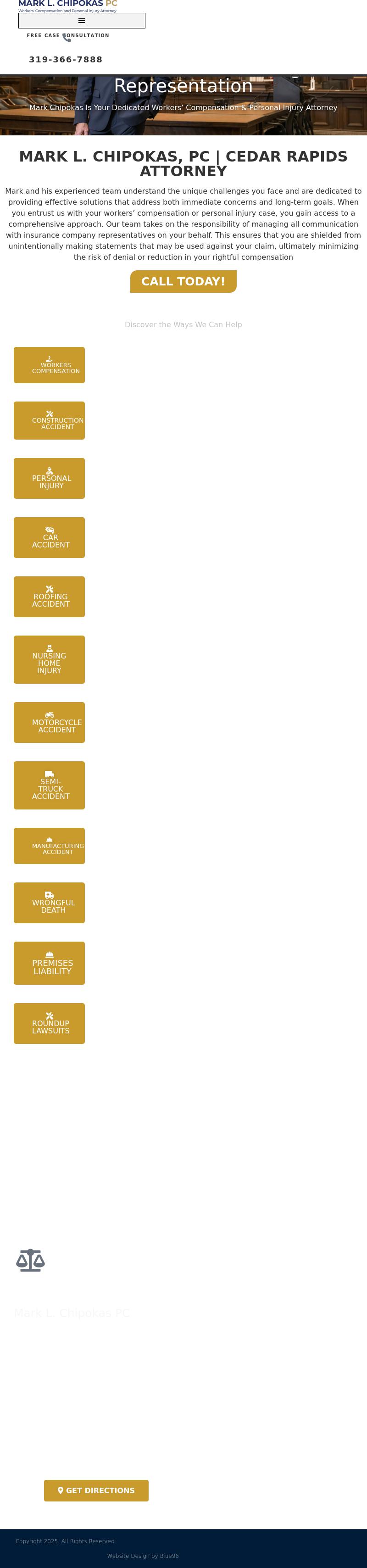The width and height of the screenshot is (367, 1568).
Task: Select Semi-Truck Accident button
Action: pyautogui.click(x=49, y=785)
